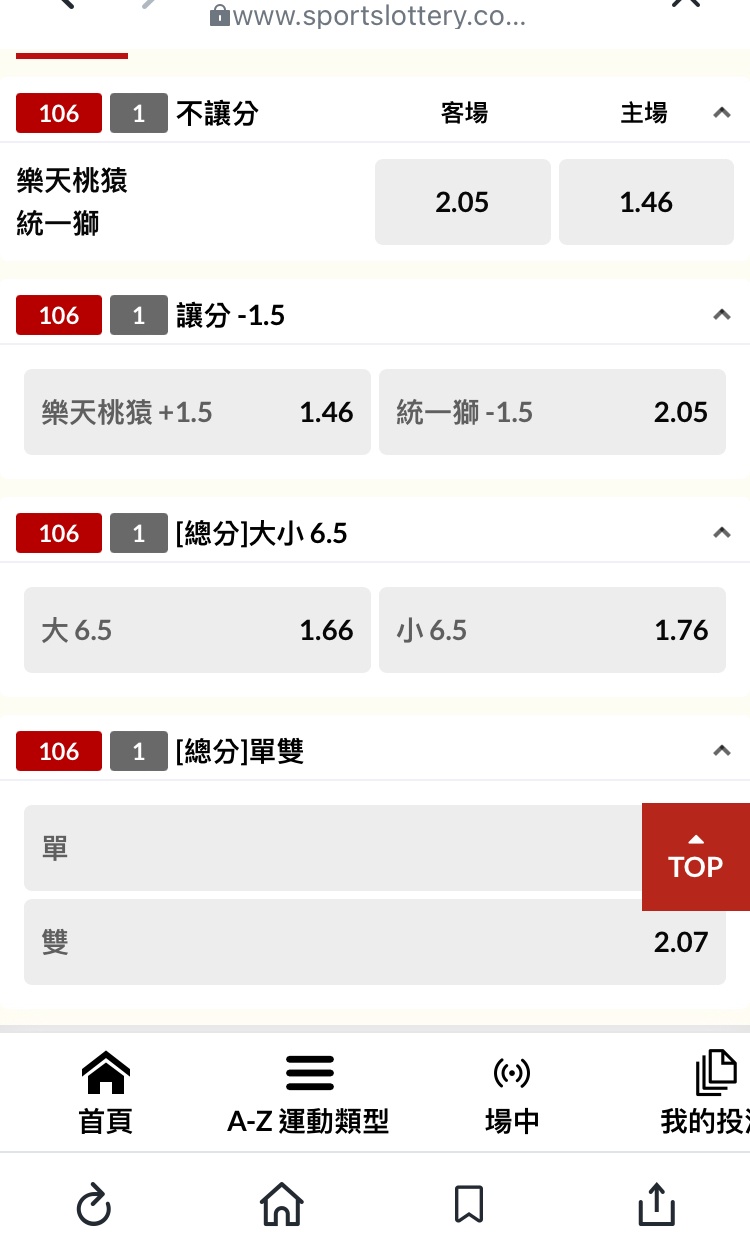Jump back up with the TOP button
This screenshot has width=750, height=1245.
point(696,857)
